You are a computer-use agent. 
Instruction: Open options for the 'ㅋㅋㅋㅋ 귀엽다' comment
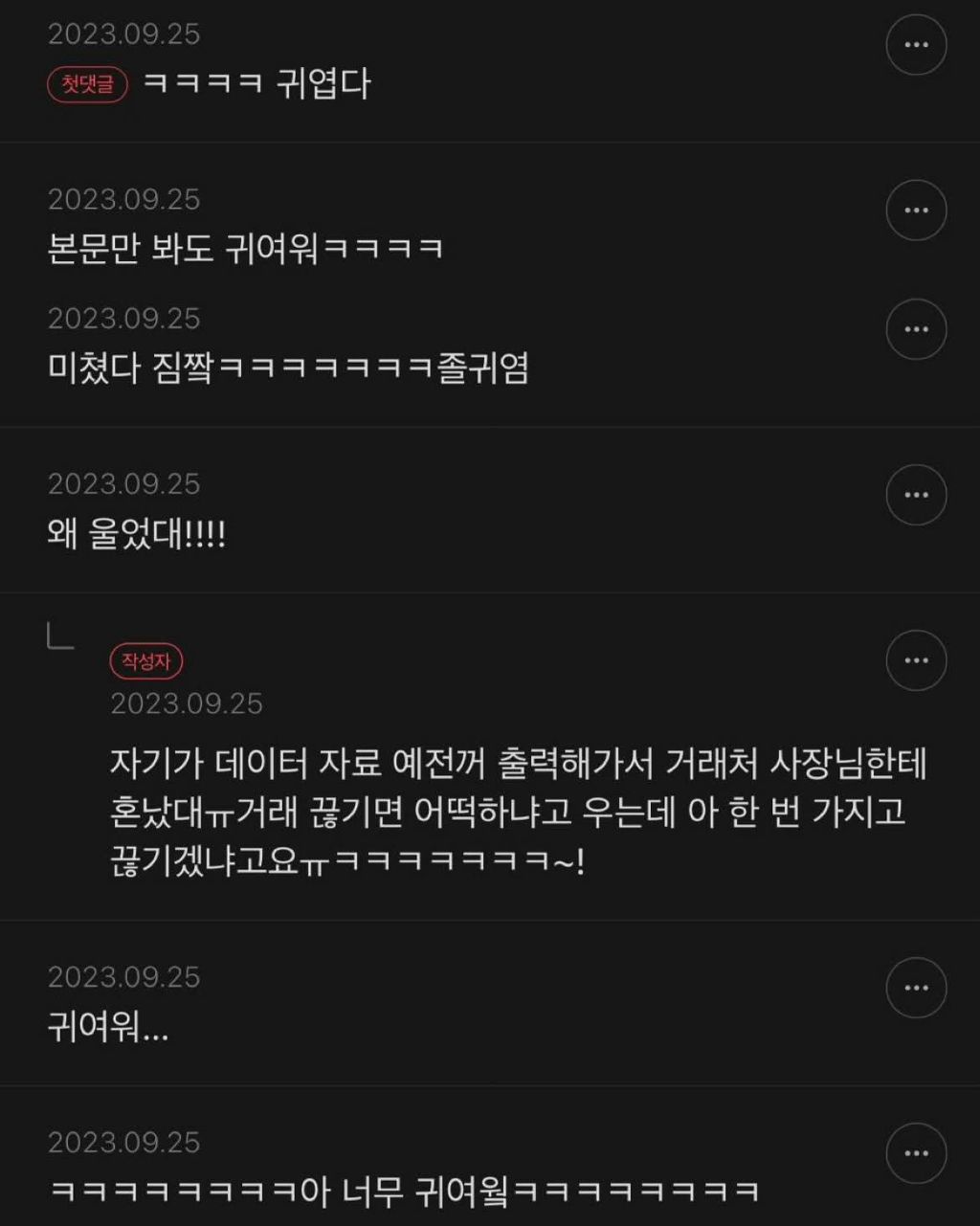coord(916,45)
